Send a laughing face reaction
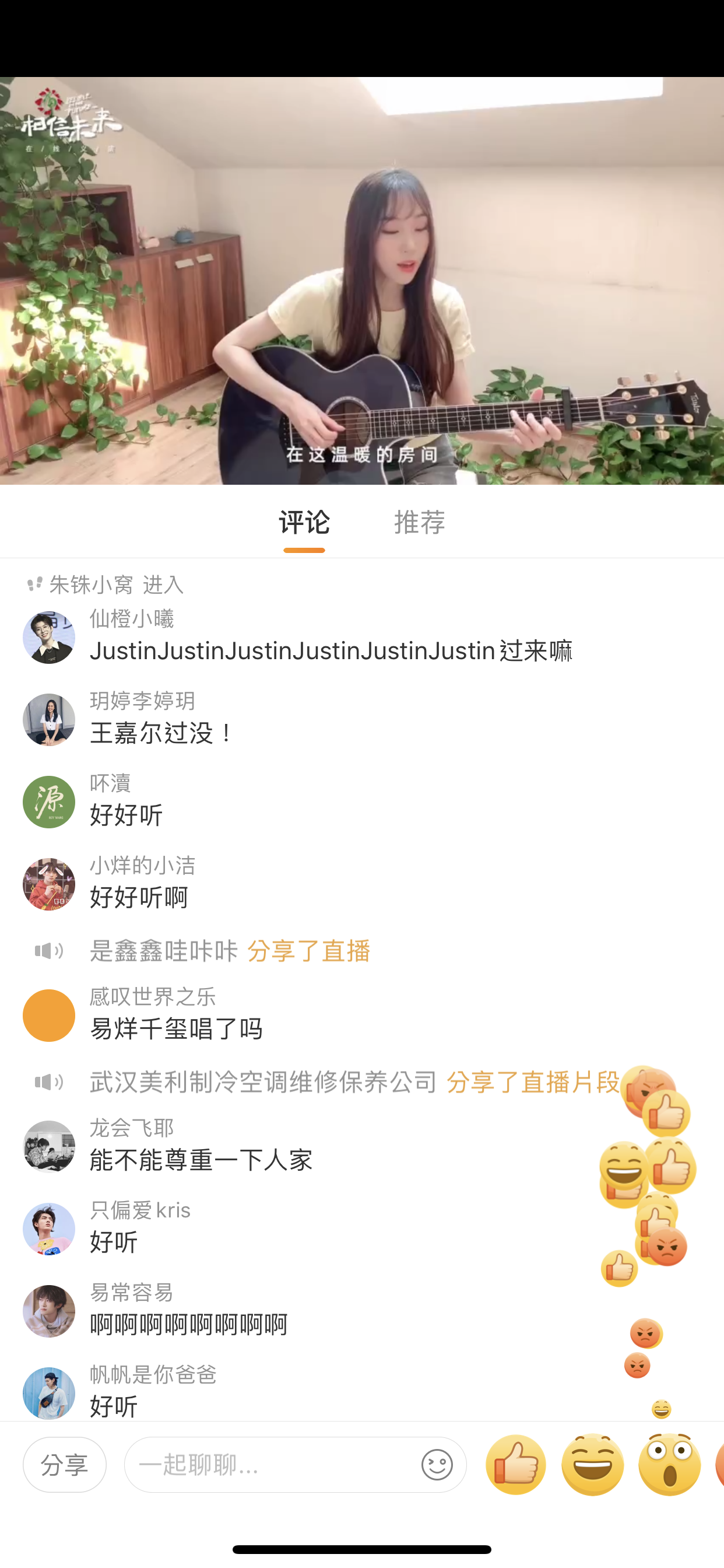The width and height of the screenshot is (724, 1568). pos(593,1465)
